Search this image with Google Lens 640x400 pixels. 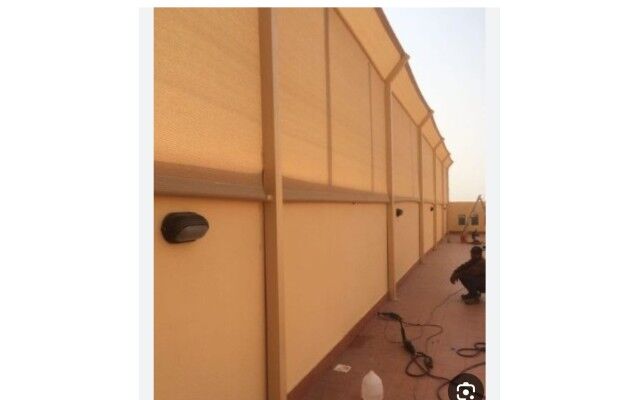pos(467,389)
